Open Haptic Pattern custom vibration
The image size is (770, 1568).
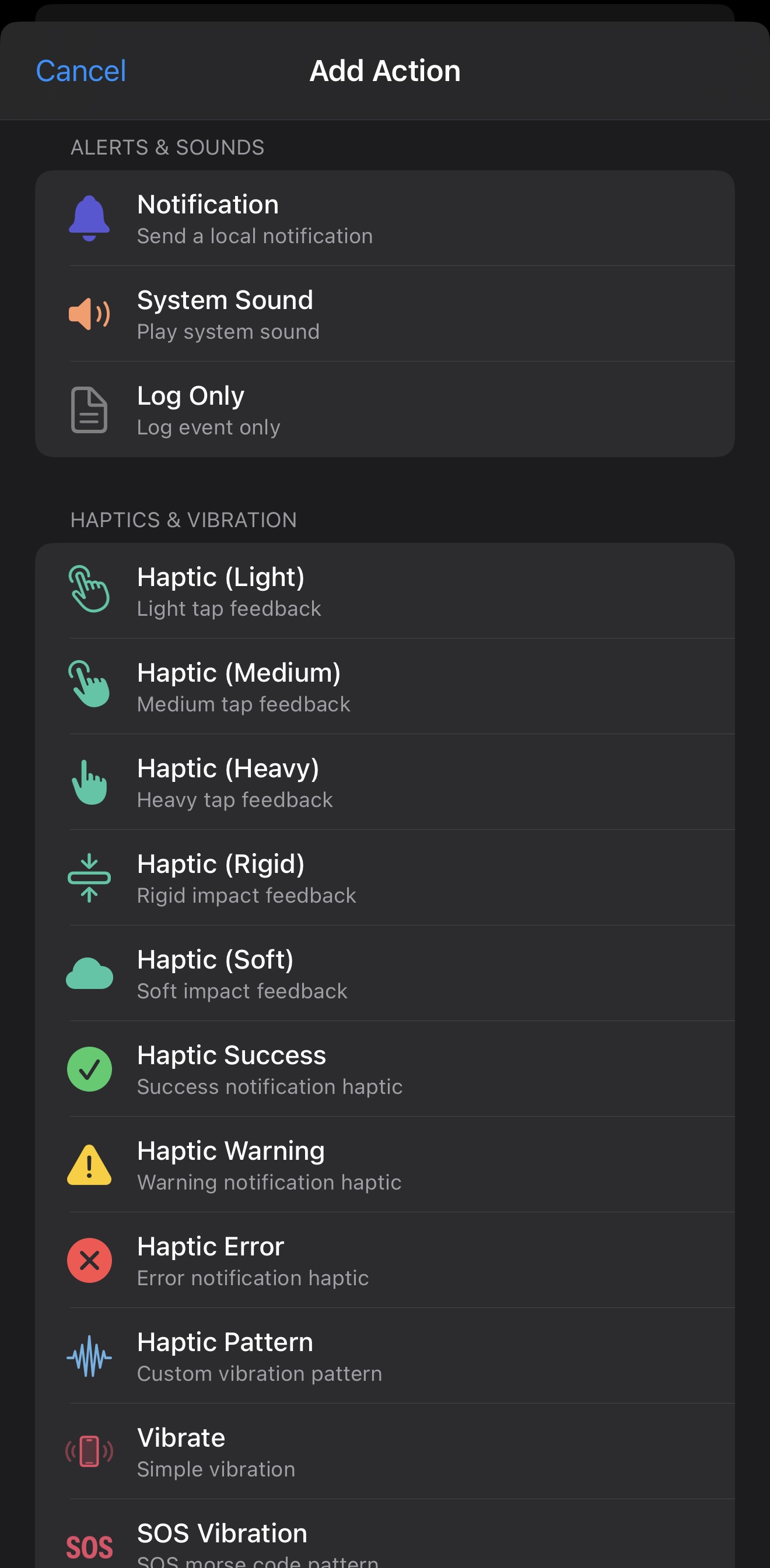click(x=384, y=1356)
